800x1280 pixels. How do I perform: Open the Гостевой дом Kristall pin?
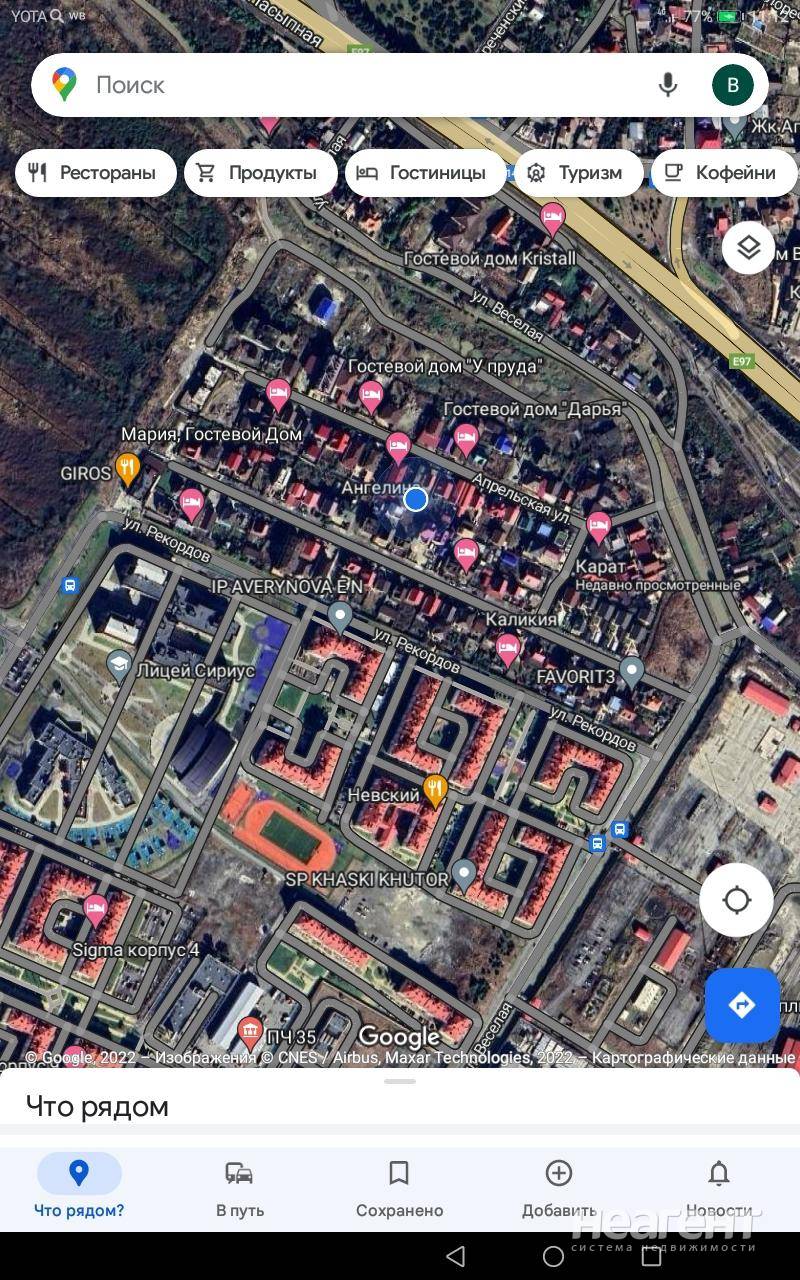pos(552,218)
